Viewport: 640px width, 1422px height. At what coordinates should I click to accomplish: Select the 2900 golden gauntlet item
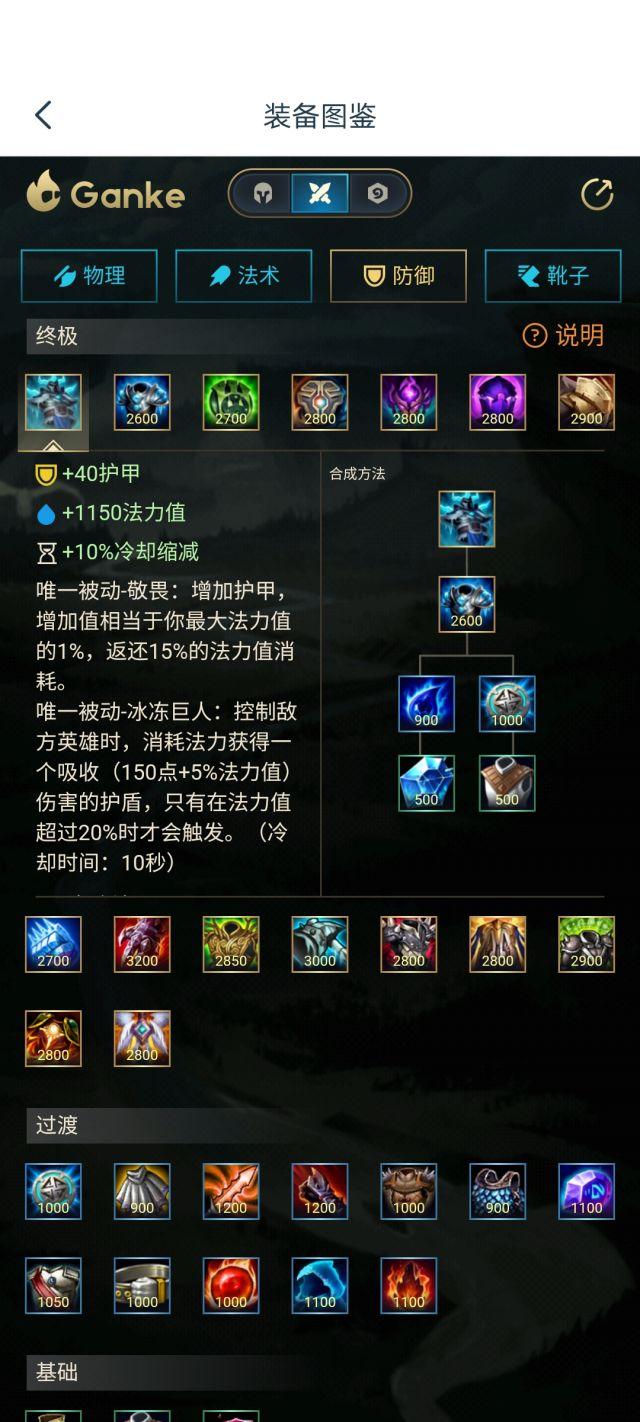586,402
